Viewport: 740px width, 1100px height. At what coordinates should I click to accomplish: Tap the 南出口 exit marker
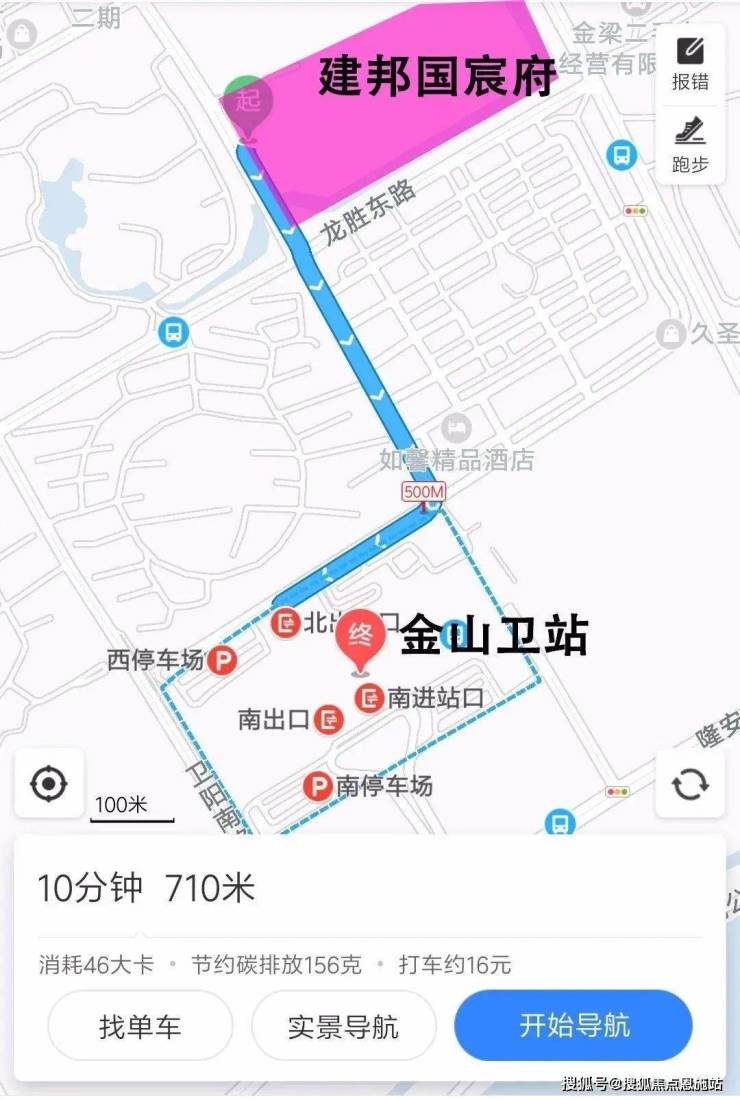pyautogui.click(x=328, y=718)
